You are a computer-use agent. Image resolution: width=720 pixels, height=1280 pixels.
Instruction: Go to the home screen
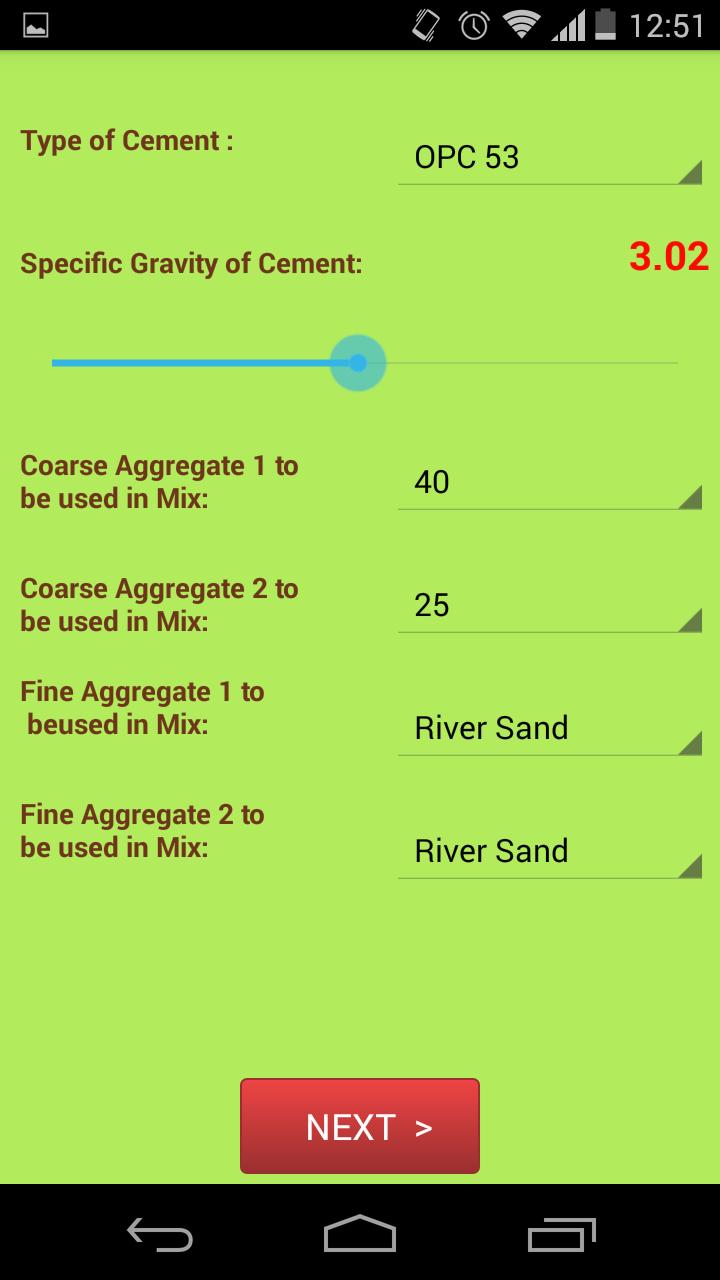[x=360, y=1234]
